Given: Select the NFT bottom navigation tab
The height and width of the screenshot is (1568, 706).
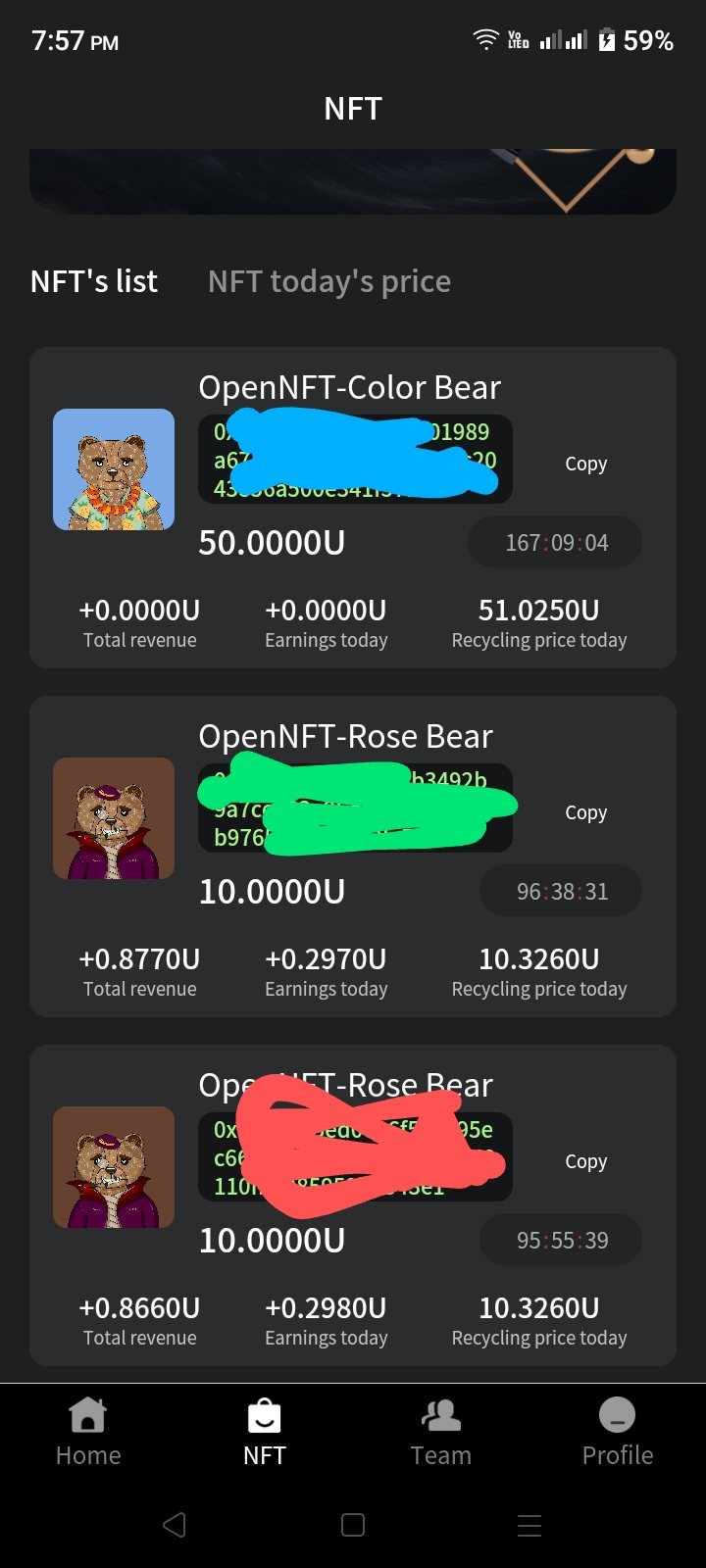Looking at the screenshot, I should point(264,1433).
